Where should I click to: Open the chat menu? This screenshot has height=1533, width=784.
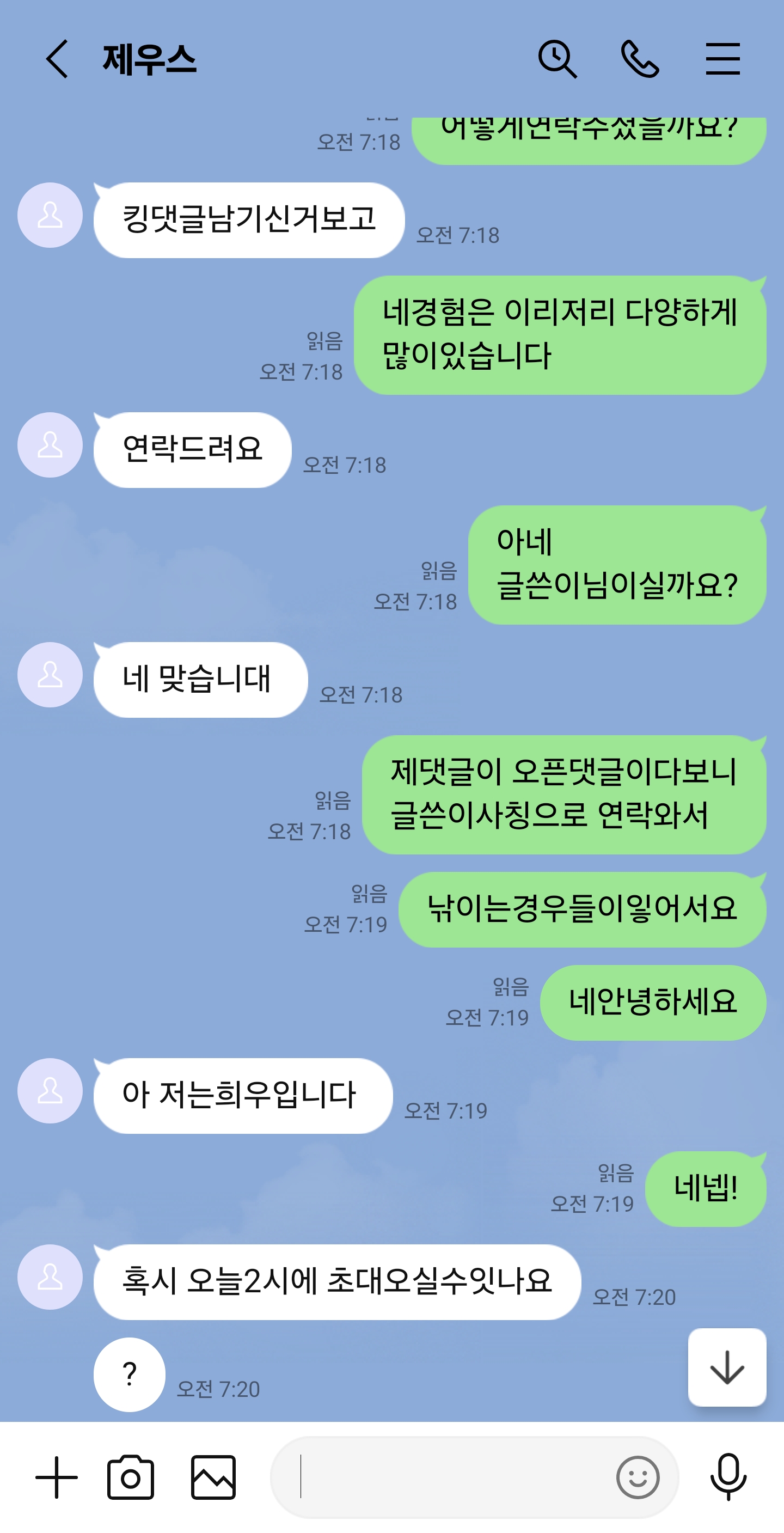pyautogui.click(x=722, y=59)
